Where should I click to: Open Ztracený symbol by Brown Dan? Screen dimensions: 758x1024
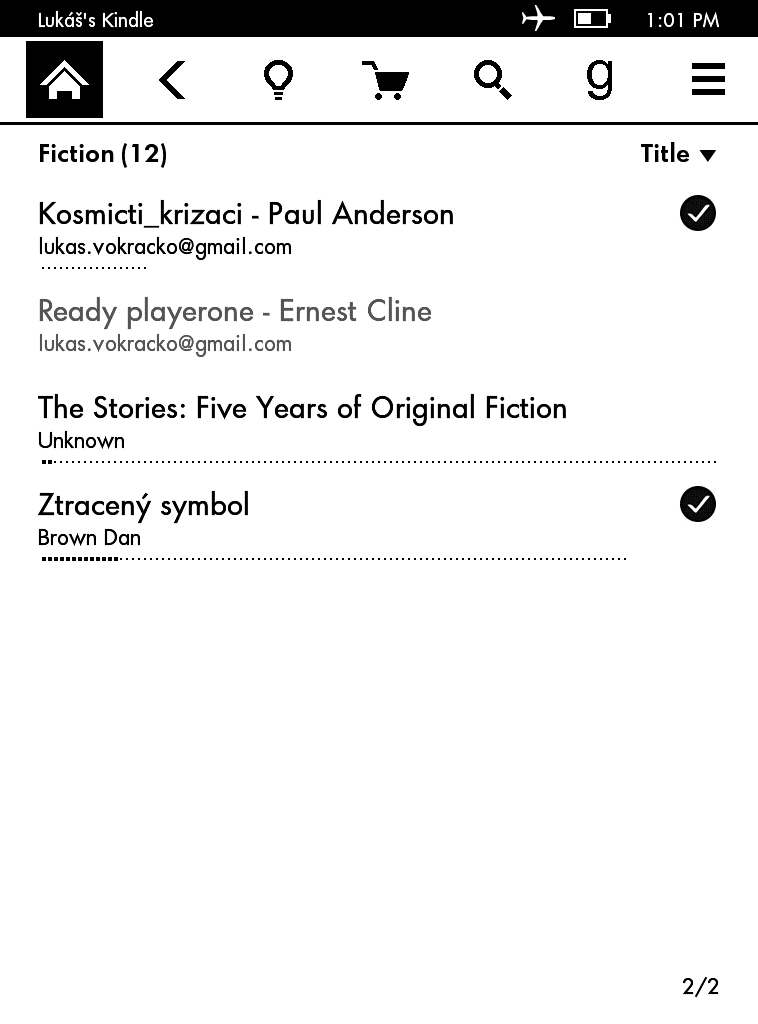point(144,505)
